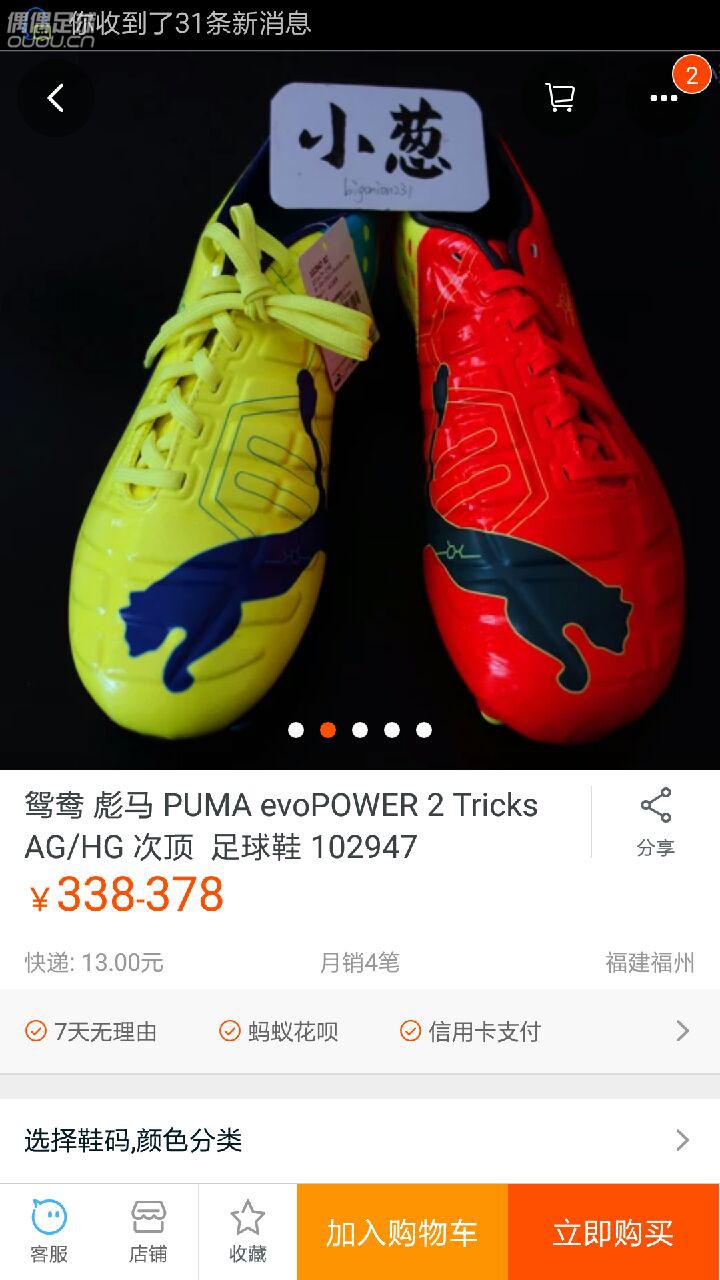The height and width of the screenshot is (1280, 720).
Task: Tap the first carousel page dot
Action: pos(296,731)
